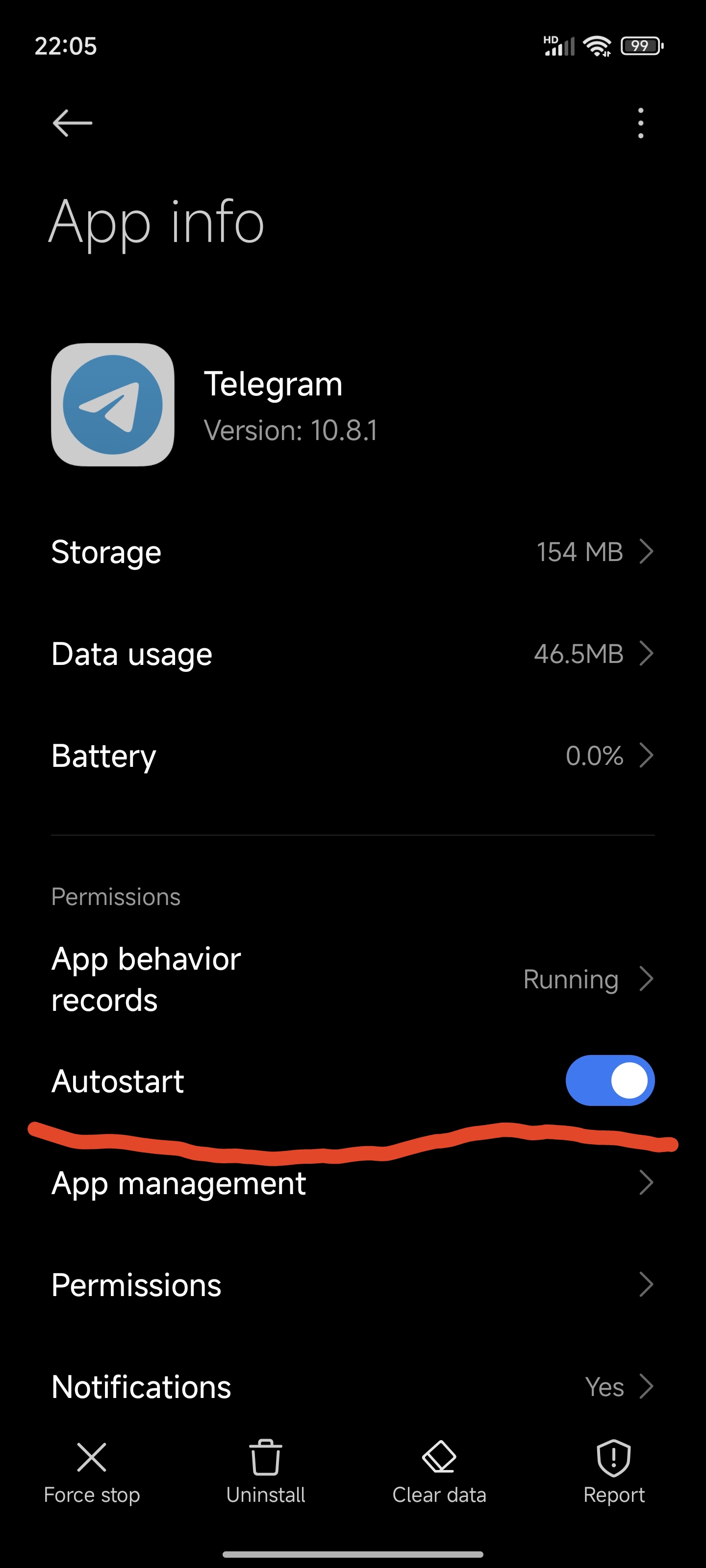
Task: Open Notifications settings
Action: click(353, 1387)
